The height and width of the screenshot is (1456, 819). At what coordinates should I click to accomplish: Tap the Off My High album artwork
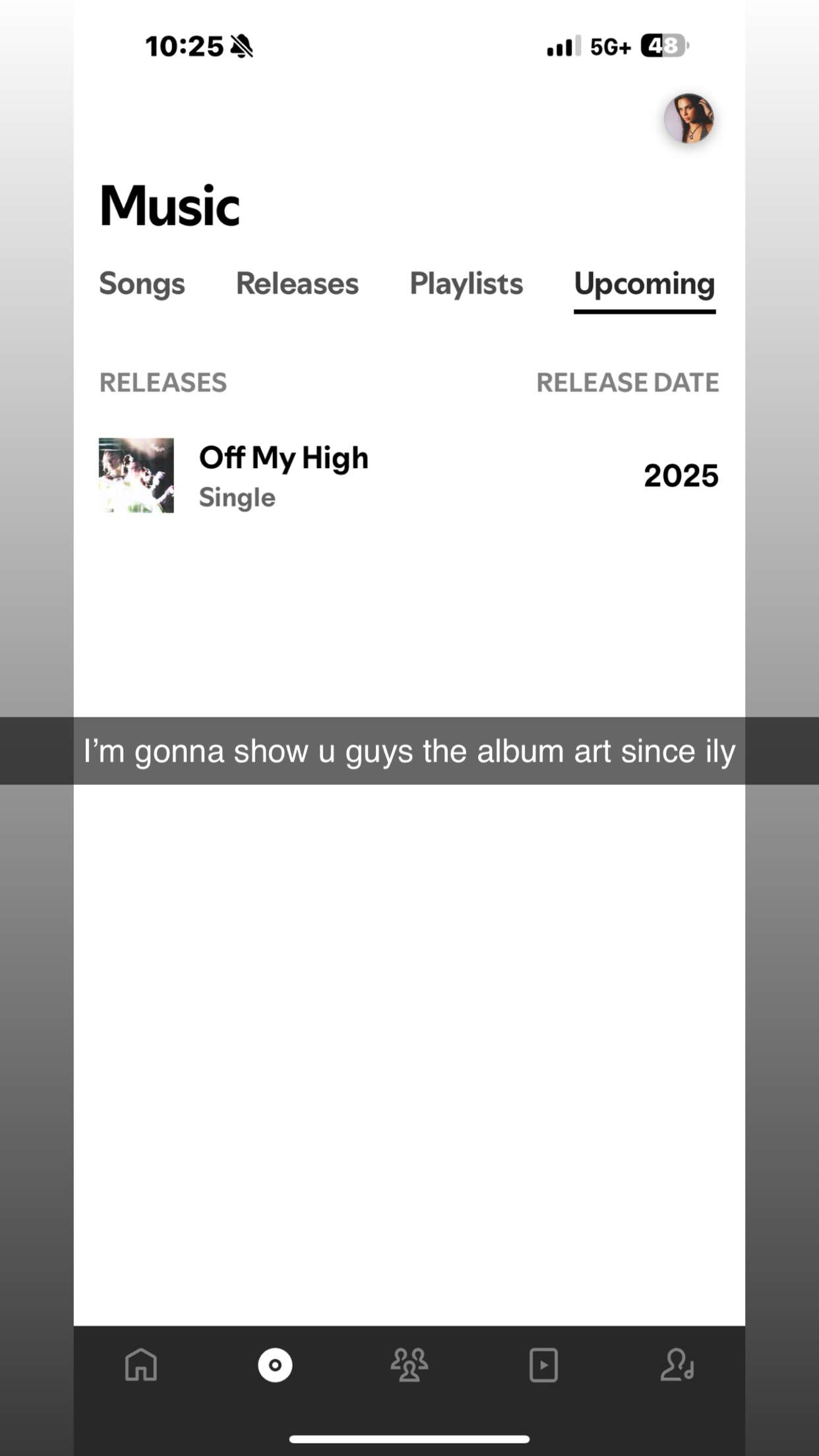click(136, 475)
